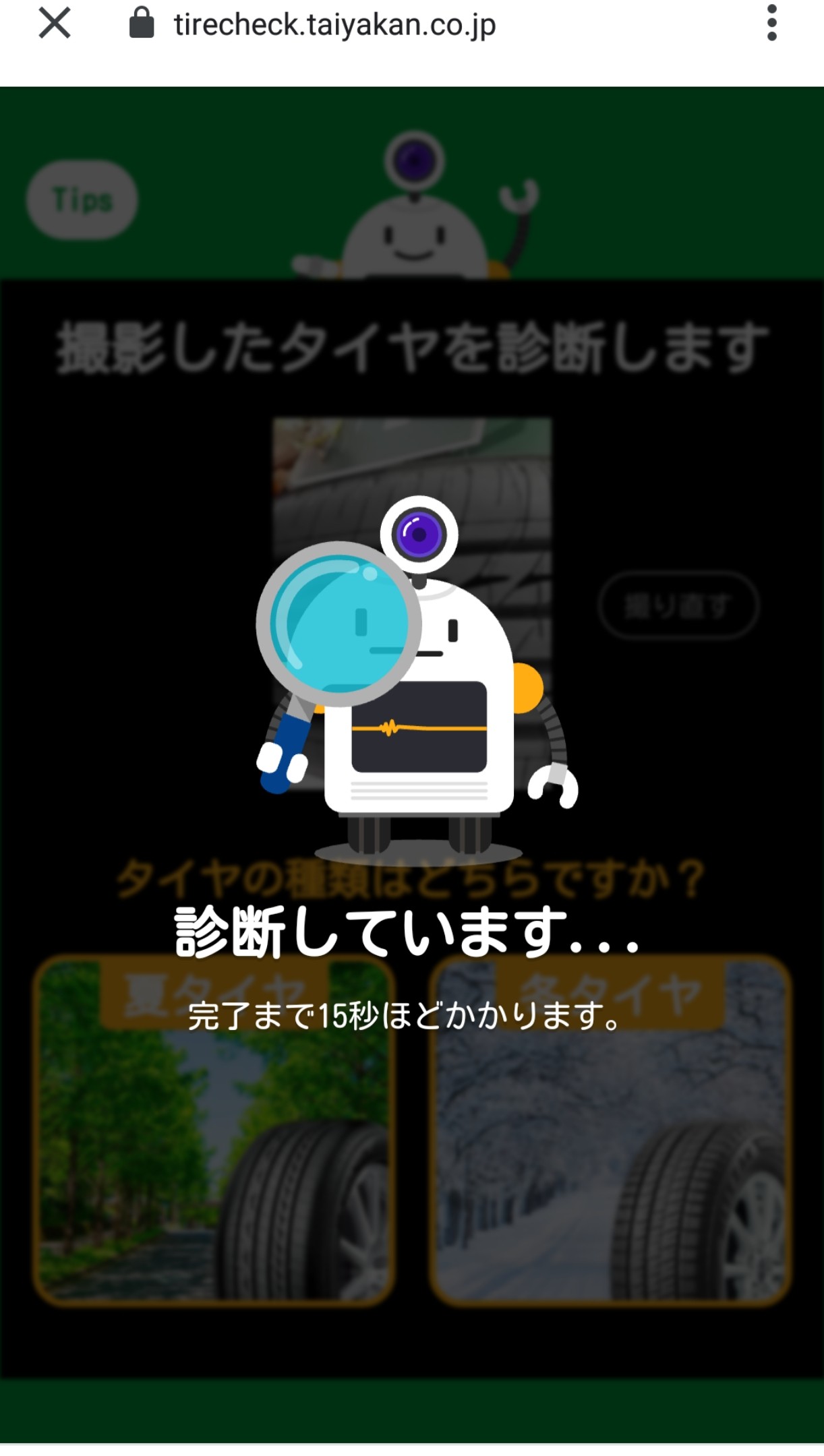Tap the tirecheck.taiyakan.co.jp address bar
824x1456 pixels.
(334, 25)
